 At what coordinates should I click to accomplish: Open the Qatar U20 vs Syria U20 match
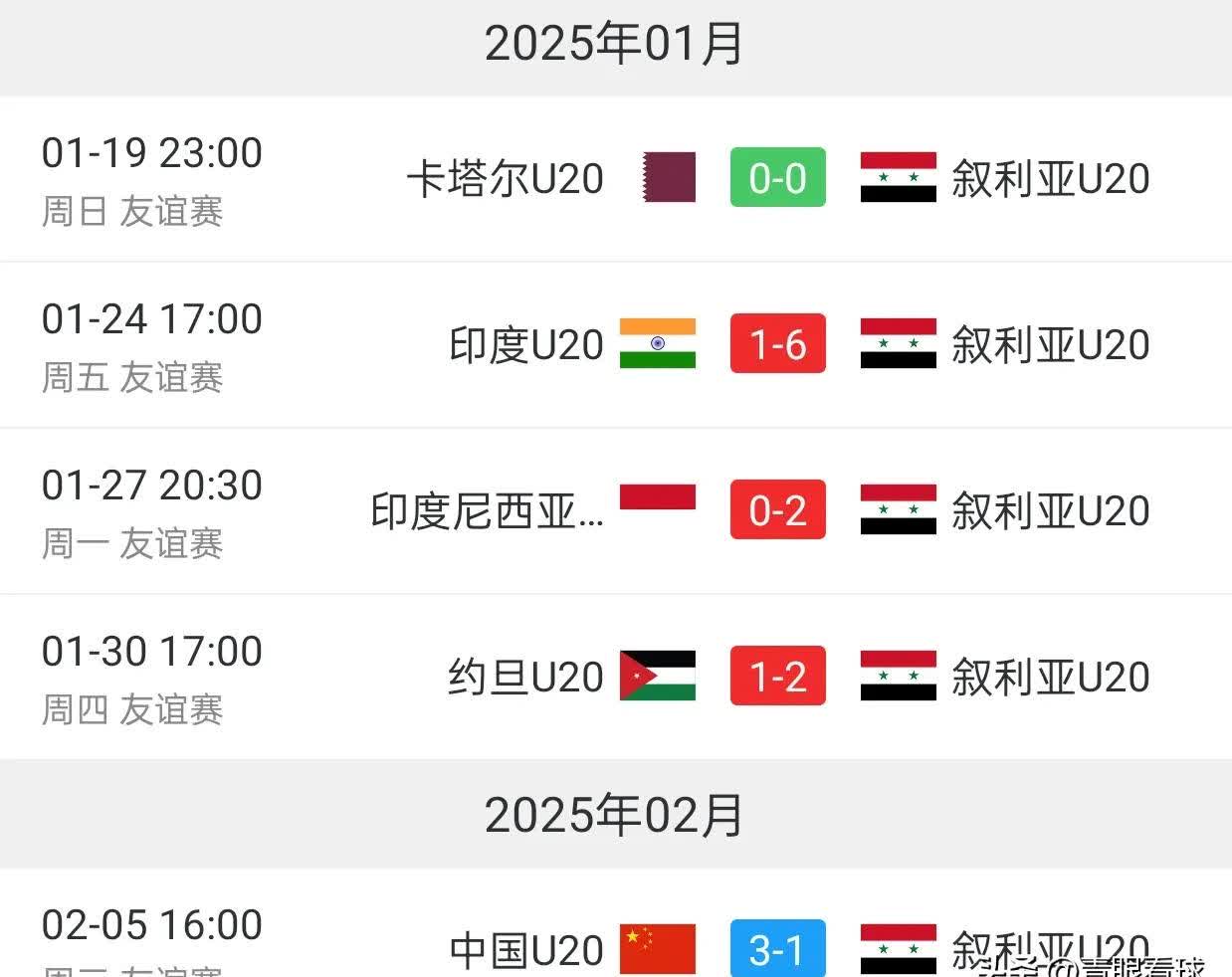(777, 179)
